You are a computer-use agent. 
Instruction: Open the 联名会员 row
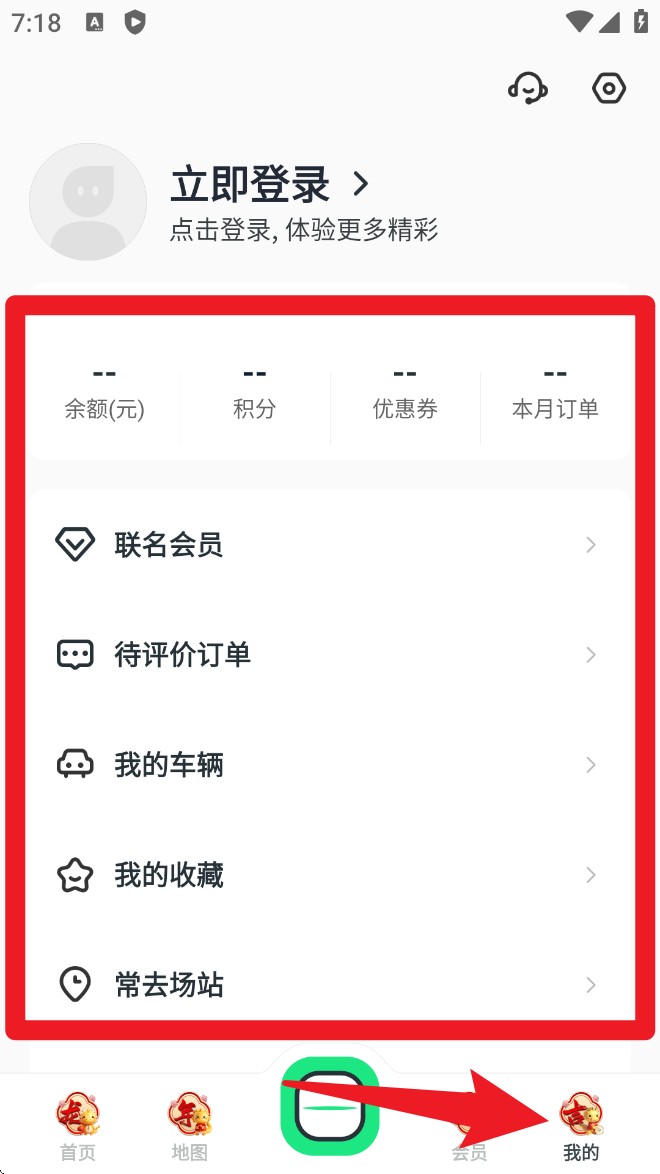pyautogui.click(x=330, y=545)
